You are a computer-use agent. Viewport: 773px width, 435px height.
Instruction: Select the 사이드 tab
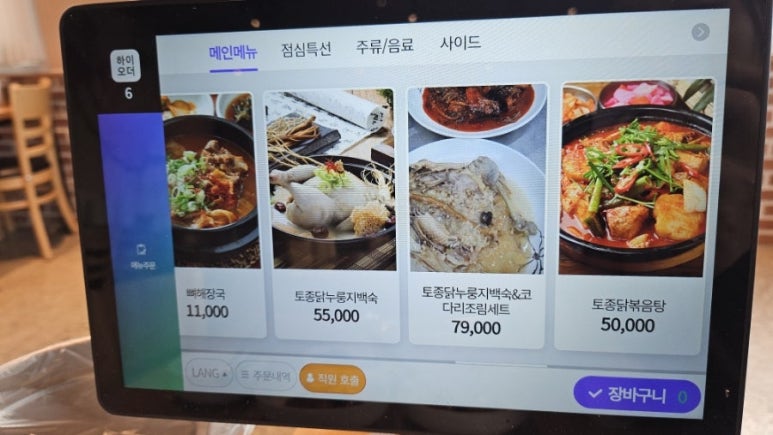click(x=460, y=43)
